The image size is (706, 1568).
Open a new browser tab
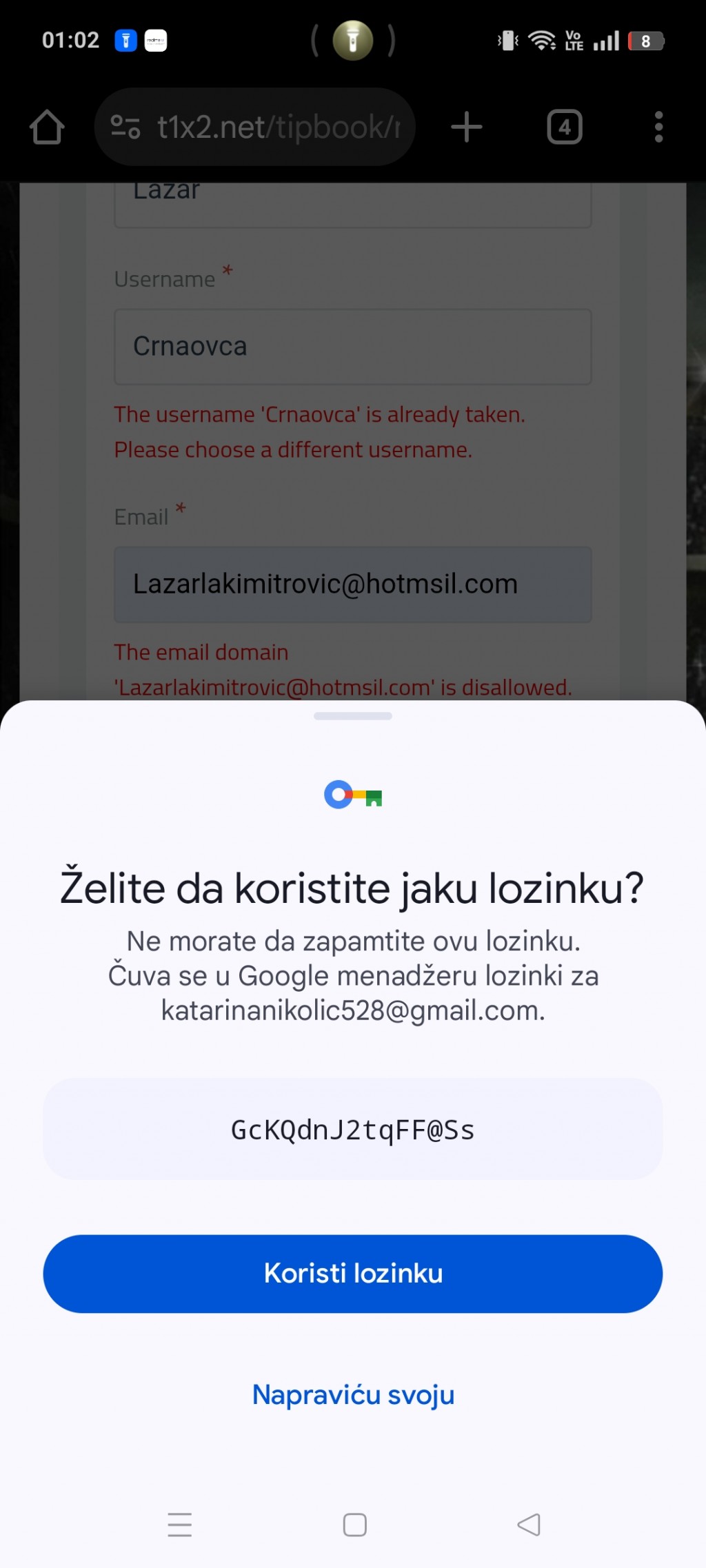point(467,127)
